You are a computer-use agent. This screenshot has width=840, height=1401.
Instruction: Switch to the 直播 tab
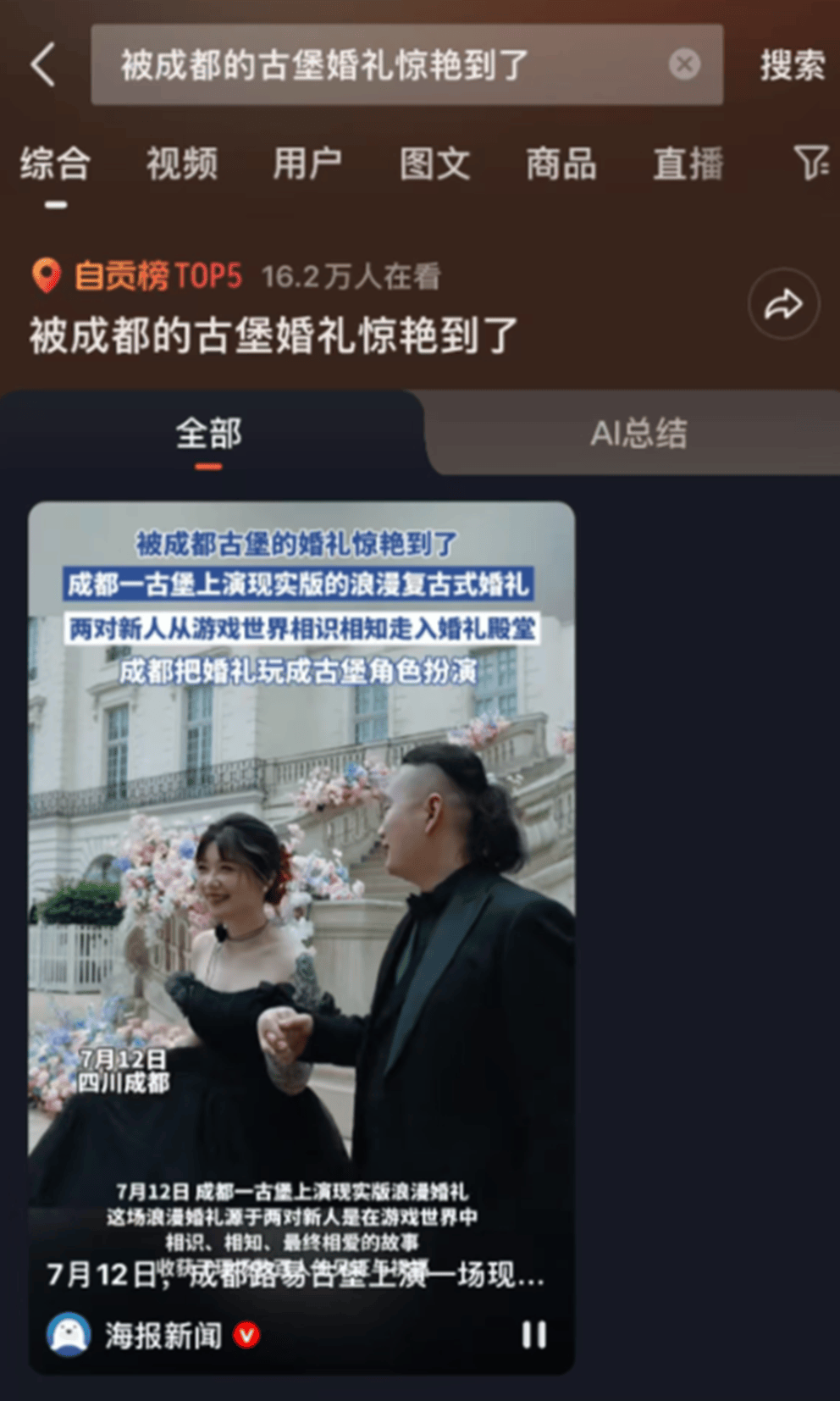tap(688, 163)
